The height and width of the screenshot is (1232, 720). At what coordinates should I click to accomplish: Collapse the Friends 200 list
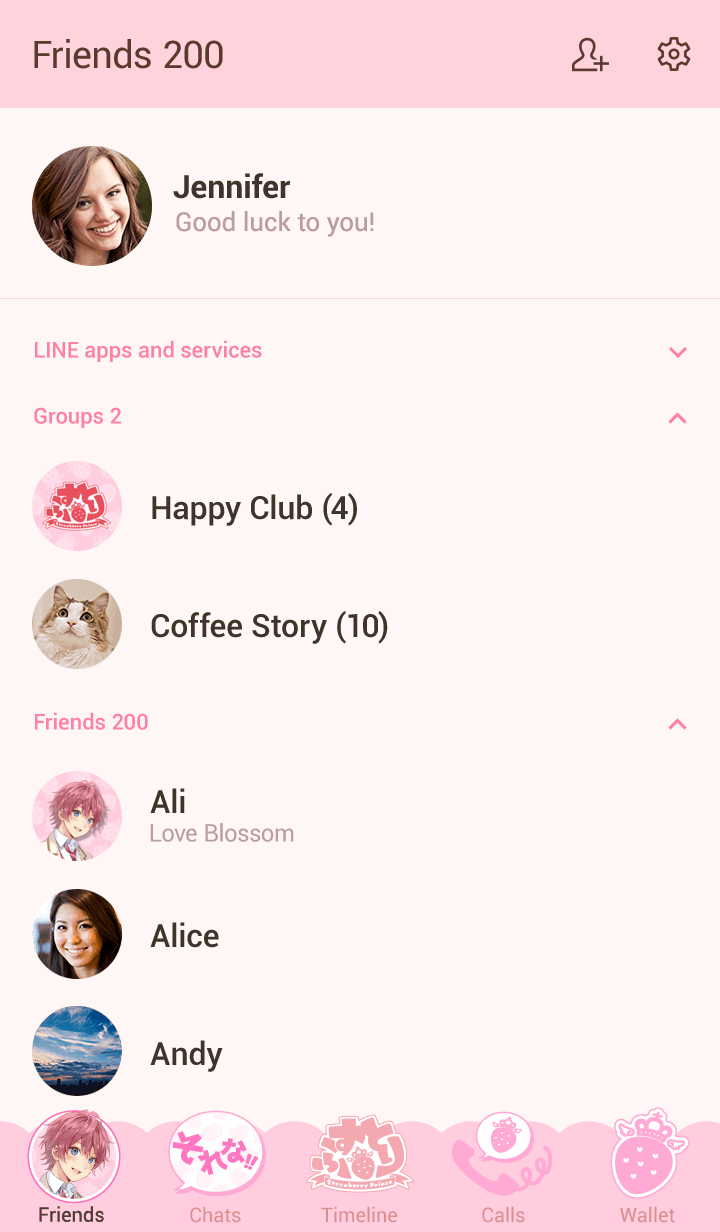[x=678, y=724]
